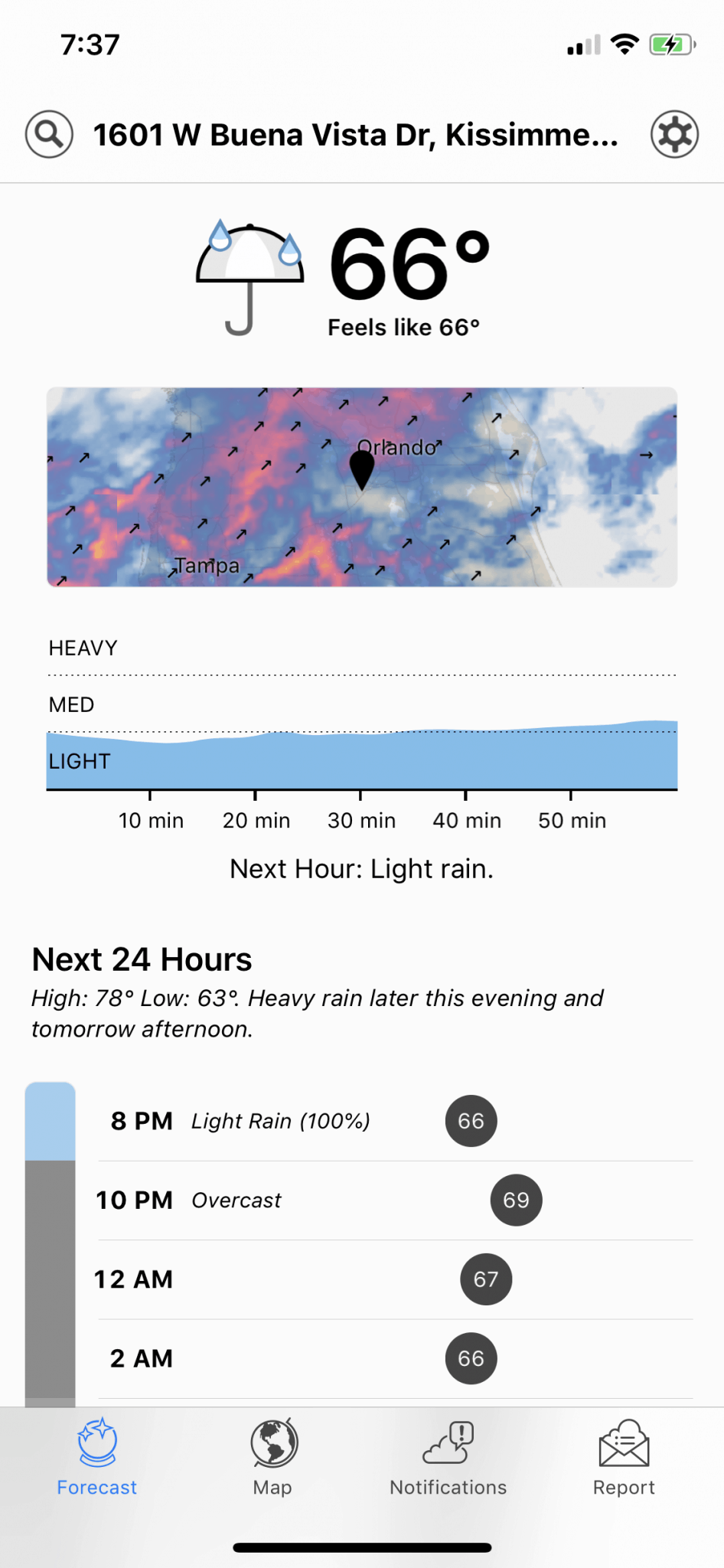
Task: Tap the 1601 W Buena Vista Dr address
Action: (356, 135)
